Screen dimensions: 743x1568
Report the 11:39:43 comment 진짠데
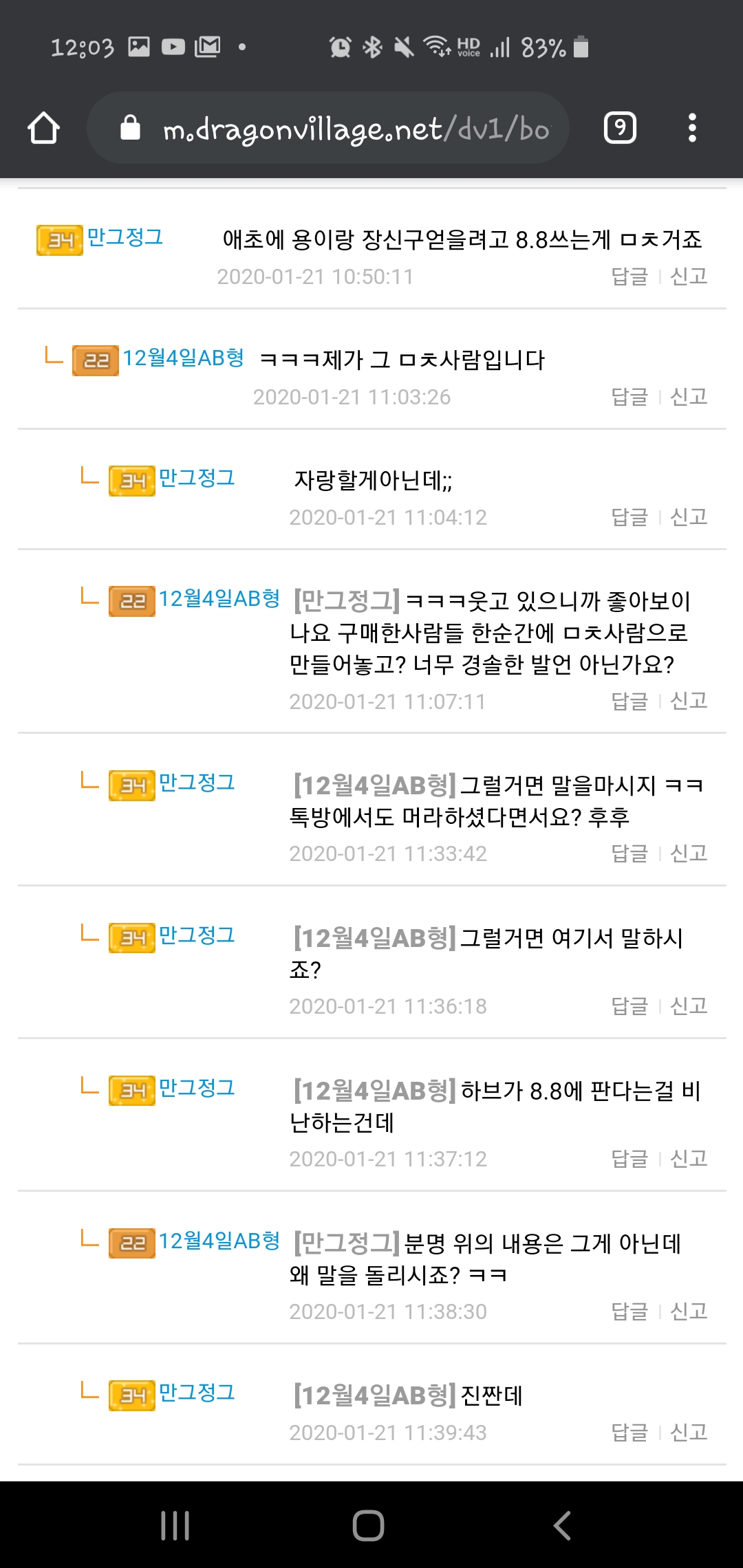coord(689,1433)
